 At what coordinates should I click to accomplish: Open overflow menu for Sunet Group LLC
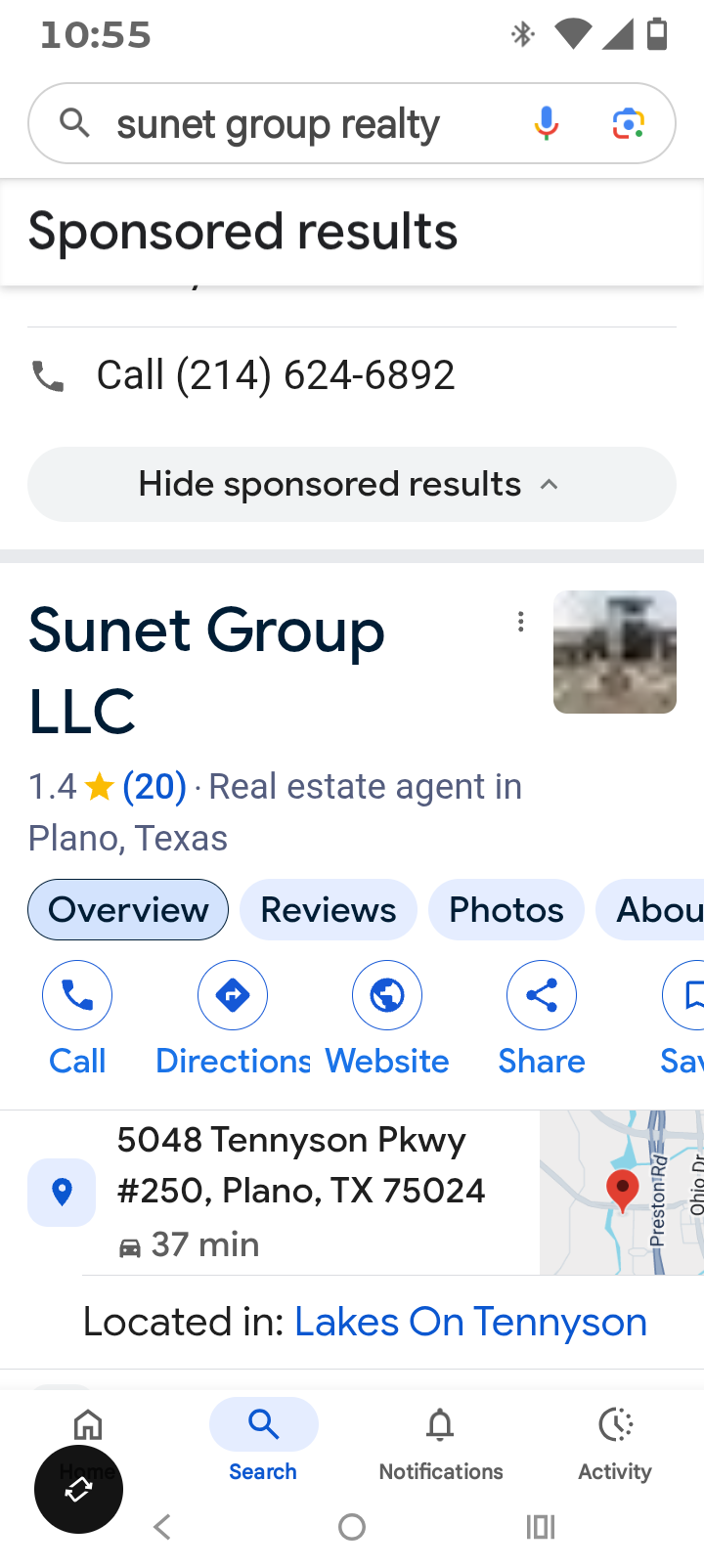click(521, 622)
